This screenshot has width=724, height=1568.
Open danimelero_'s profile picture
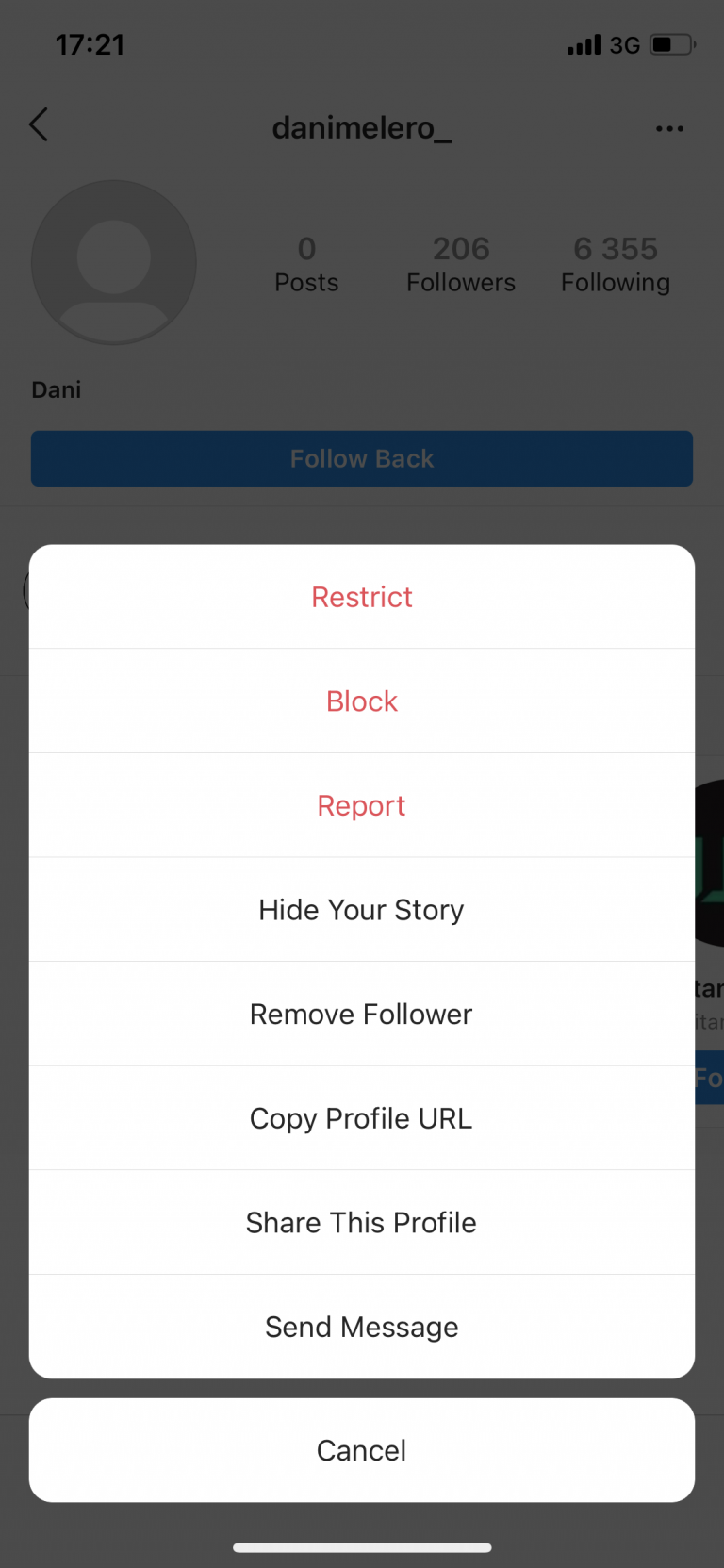[113, 262]
